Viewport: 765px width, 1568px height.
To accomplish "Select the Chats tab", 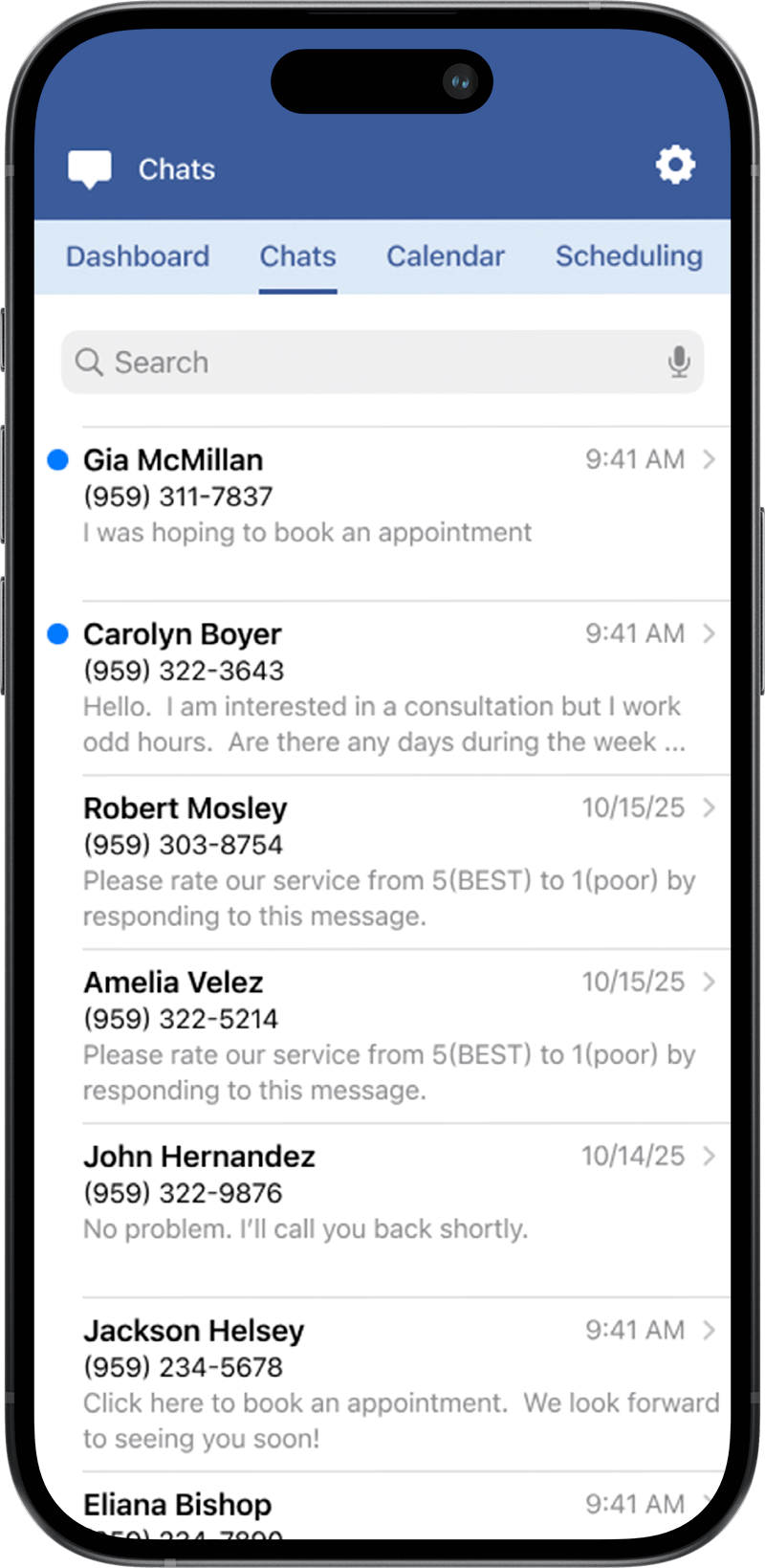I will [297, 256].
